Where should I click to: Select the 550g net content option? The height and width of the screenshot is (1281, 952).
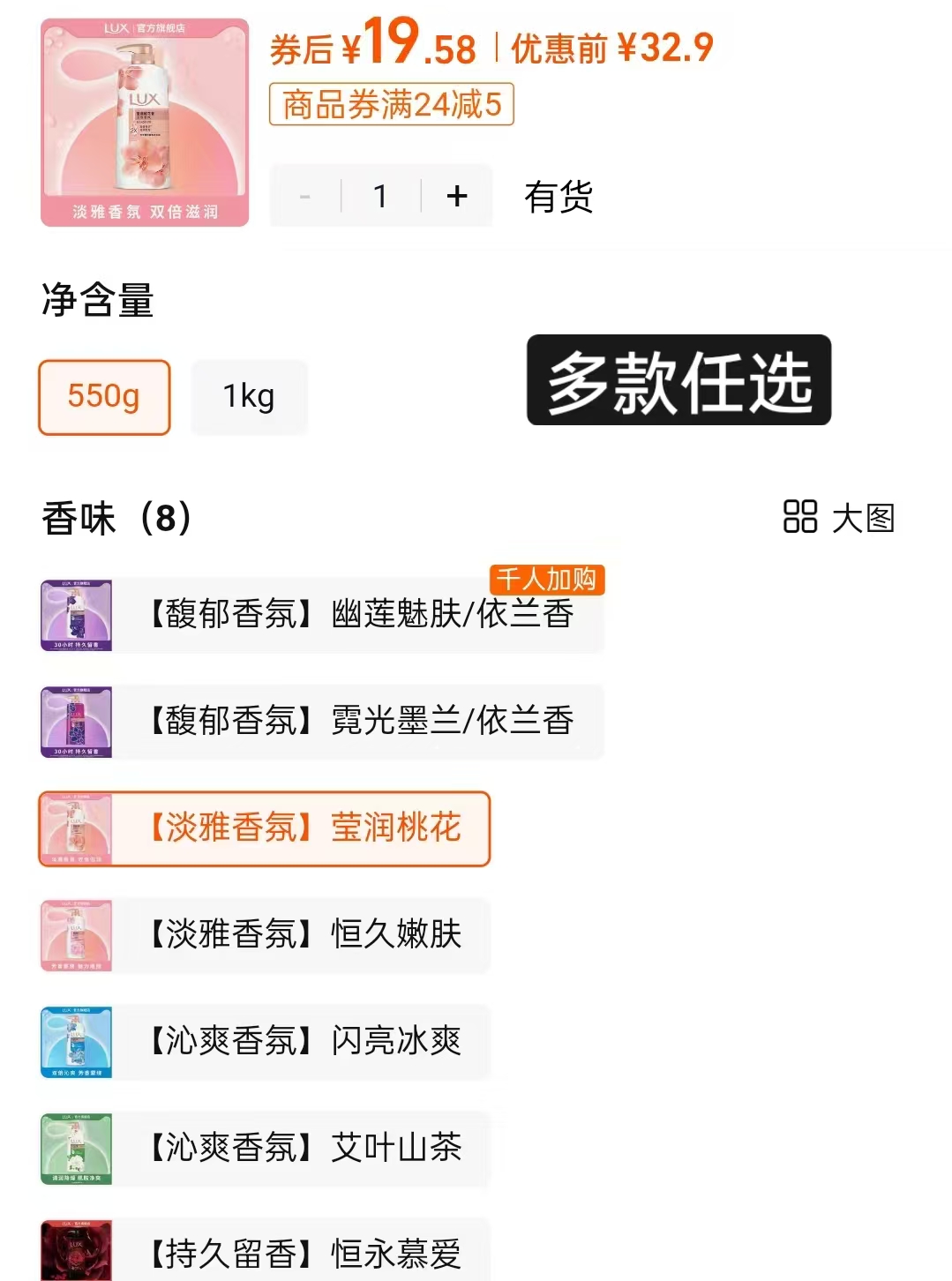[104, 397]
